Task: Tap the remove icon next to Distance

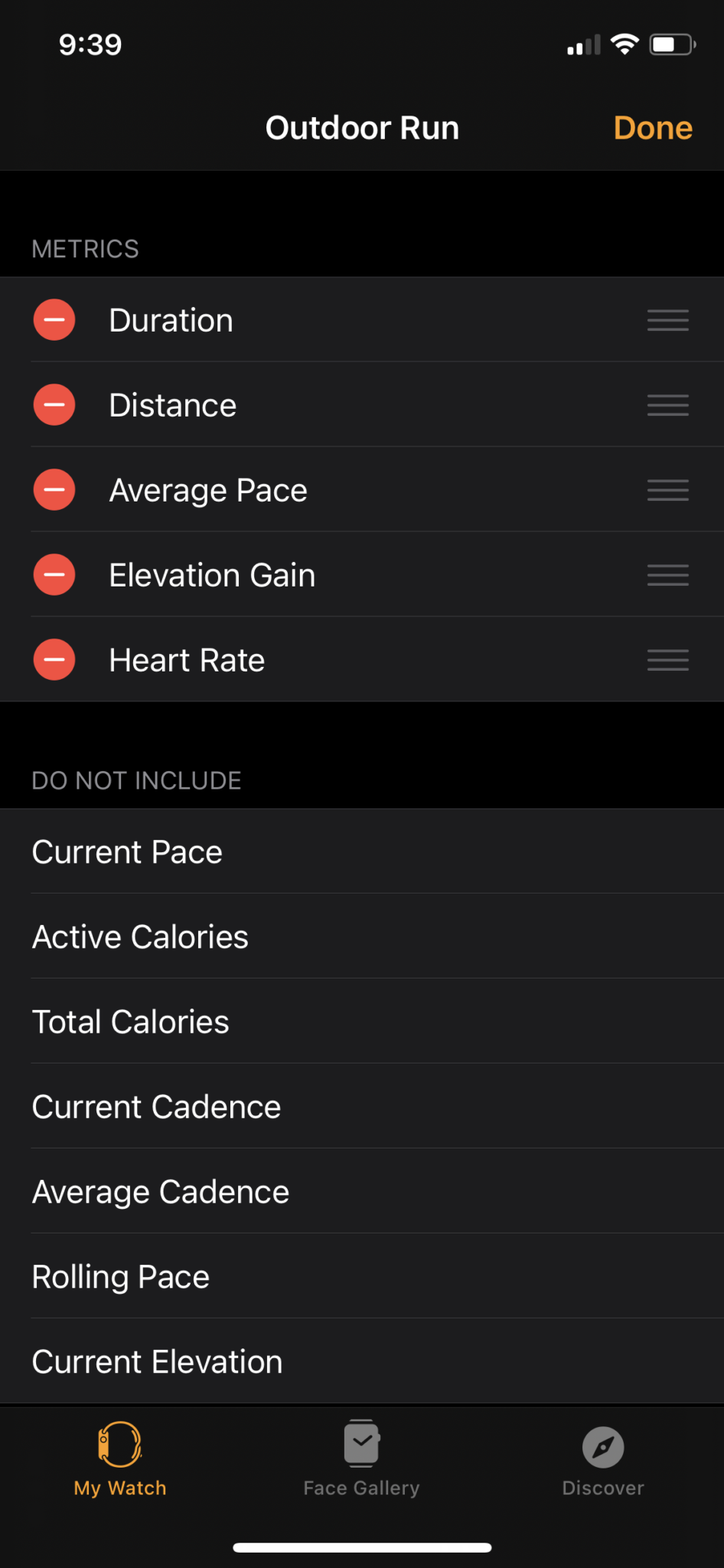Action: tap(54, 404)
